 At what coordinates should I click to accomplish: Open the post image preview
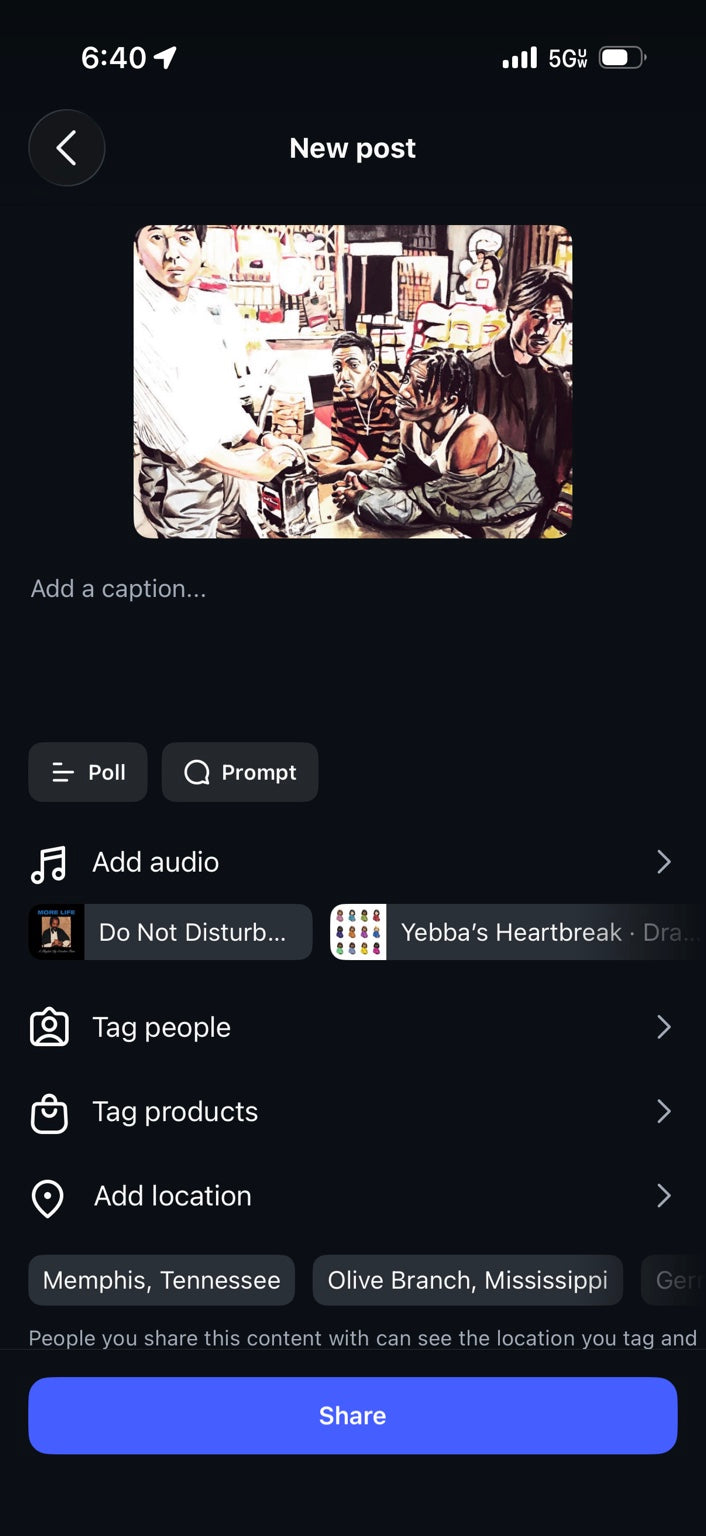coord(353,382)
